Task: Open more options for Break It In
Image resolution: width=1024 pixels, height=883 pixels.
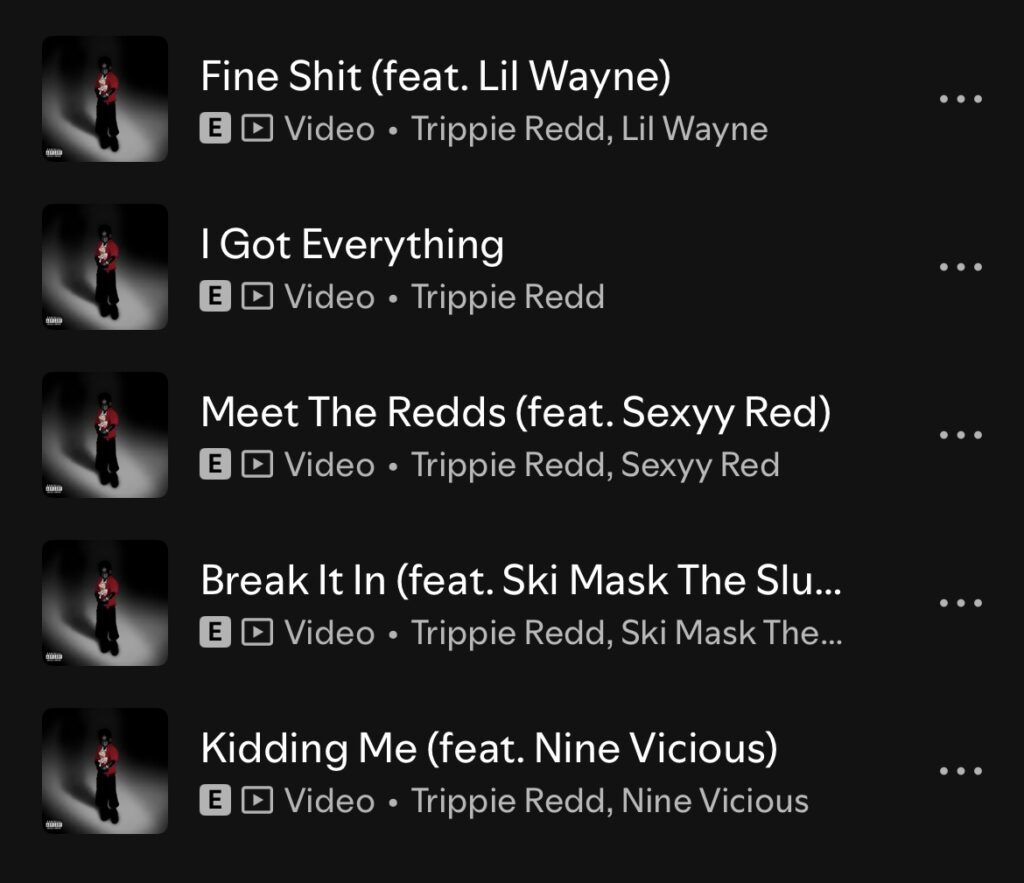Action: point(961,603)
